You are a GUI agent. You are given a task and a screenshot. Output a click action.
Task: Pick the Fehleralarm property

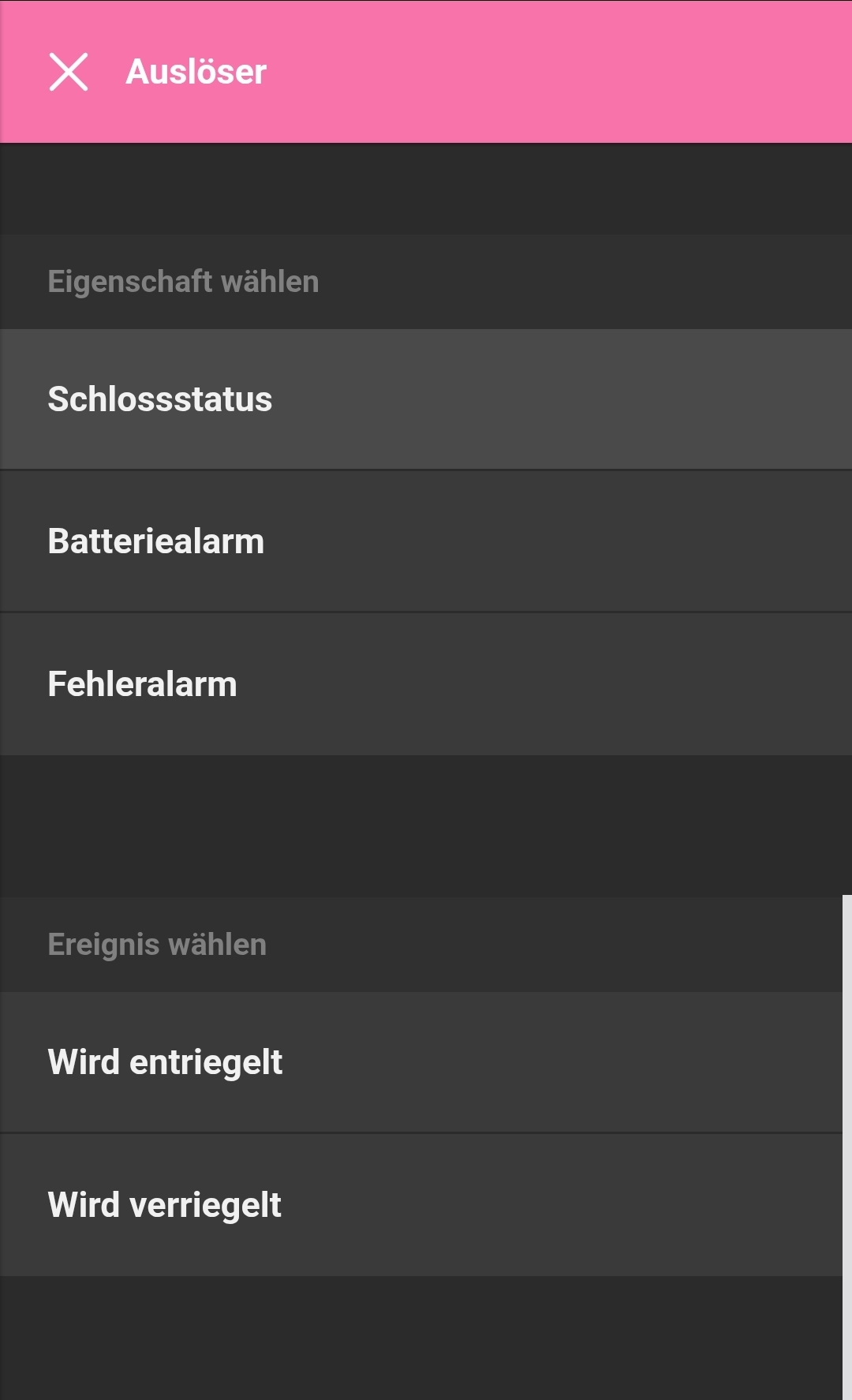(x=426, y=684)
